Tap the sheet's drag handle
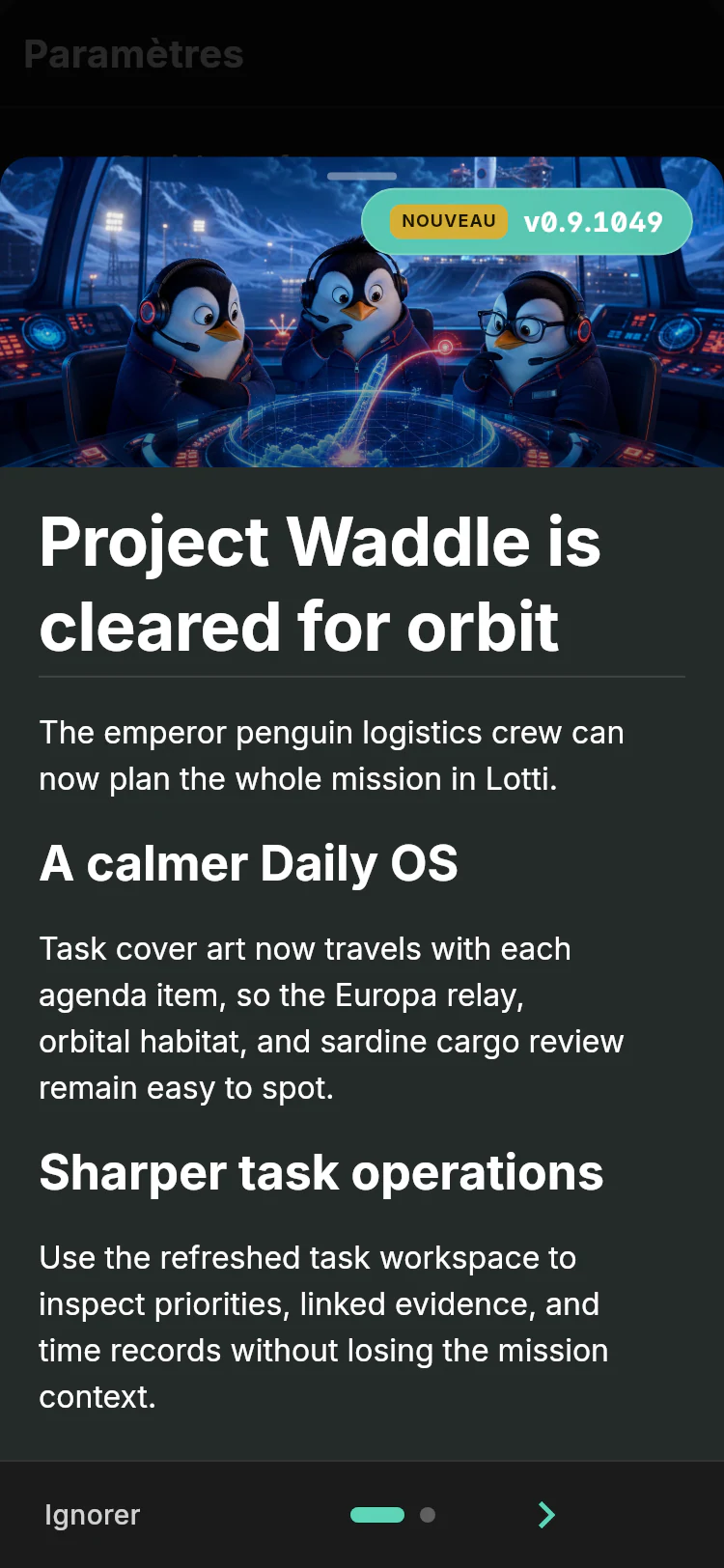The width and height of the screenshot is (724, 1568). click(x=362, y=177)
